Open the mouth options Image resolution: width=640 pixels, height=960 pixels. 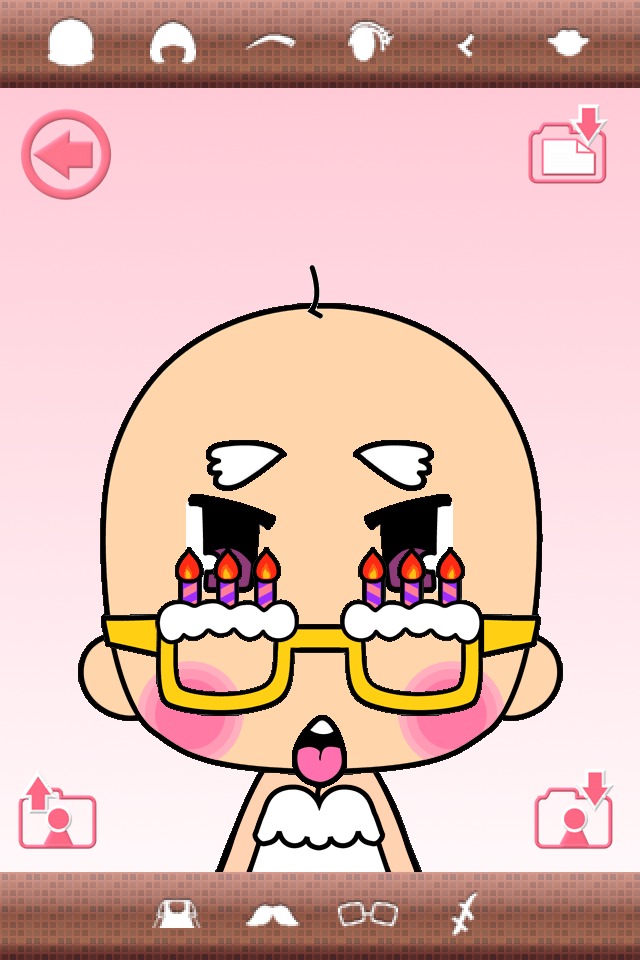(568, 43)
